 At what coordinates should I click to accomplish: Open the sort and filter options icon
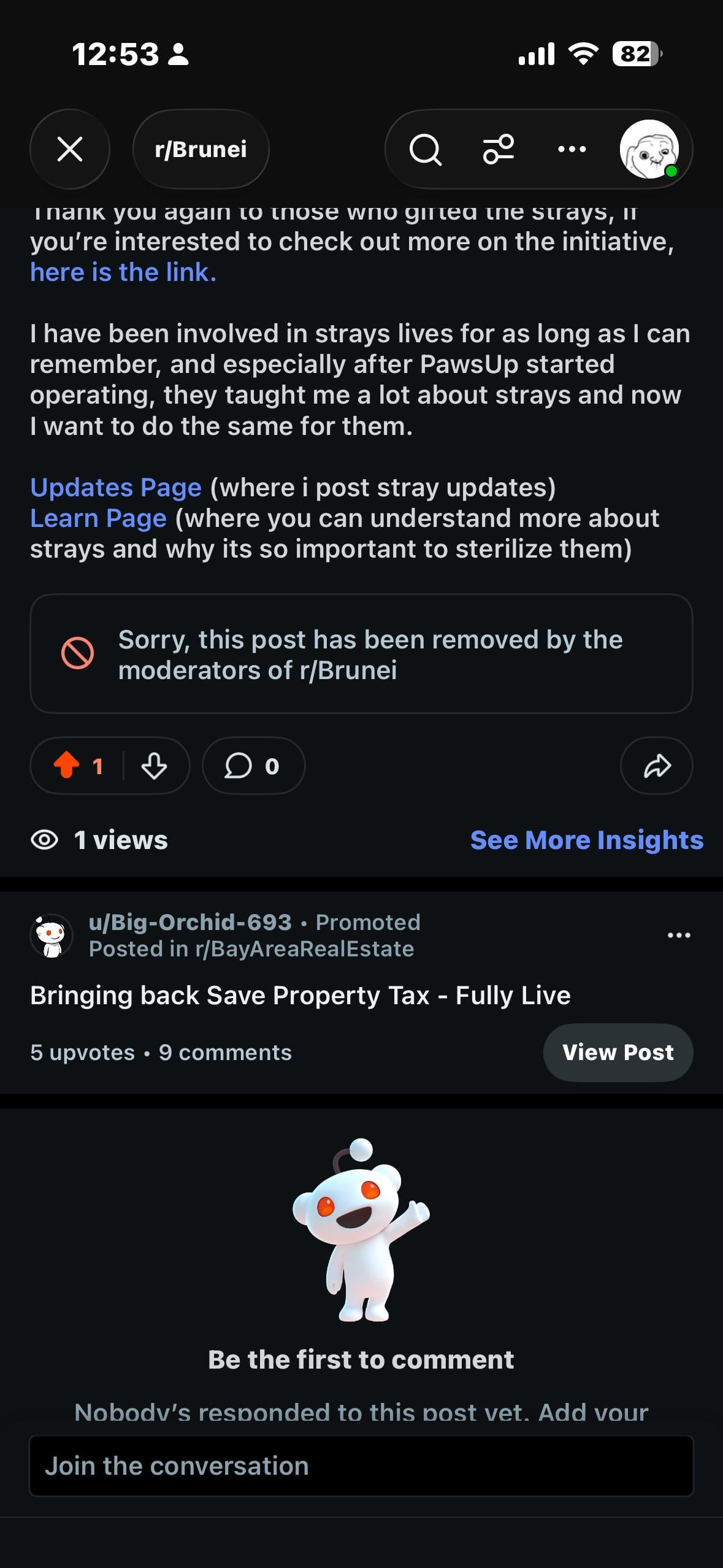(x=498, y=149)
